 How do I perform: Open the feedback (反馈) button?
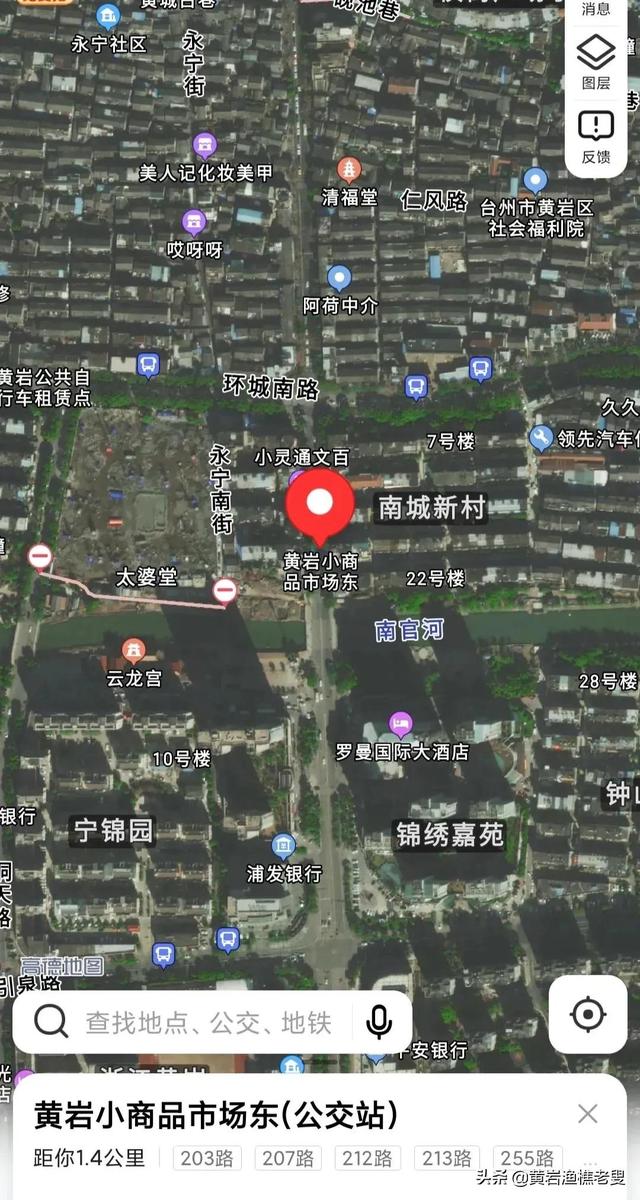596,137
